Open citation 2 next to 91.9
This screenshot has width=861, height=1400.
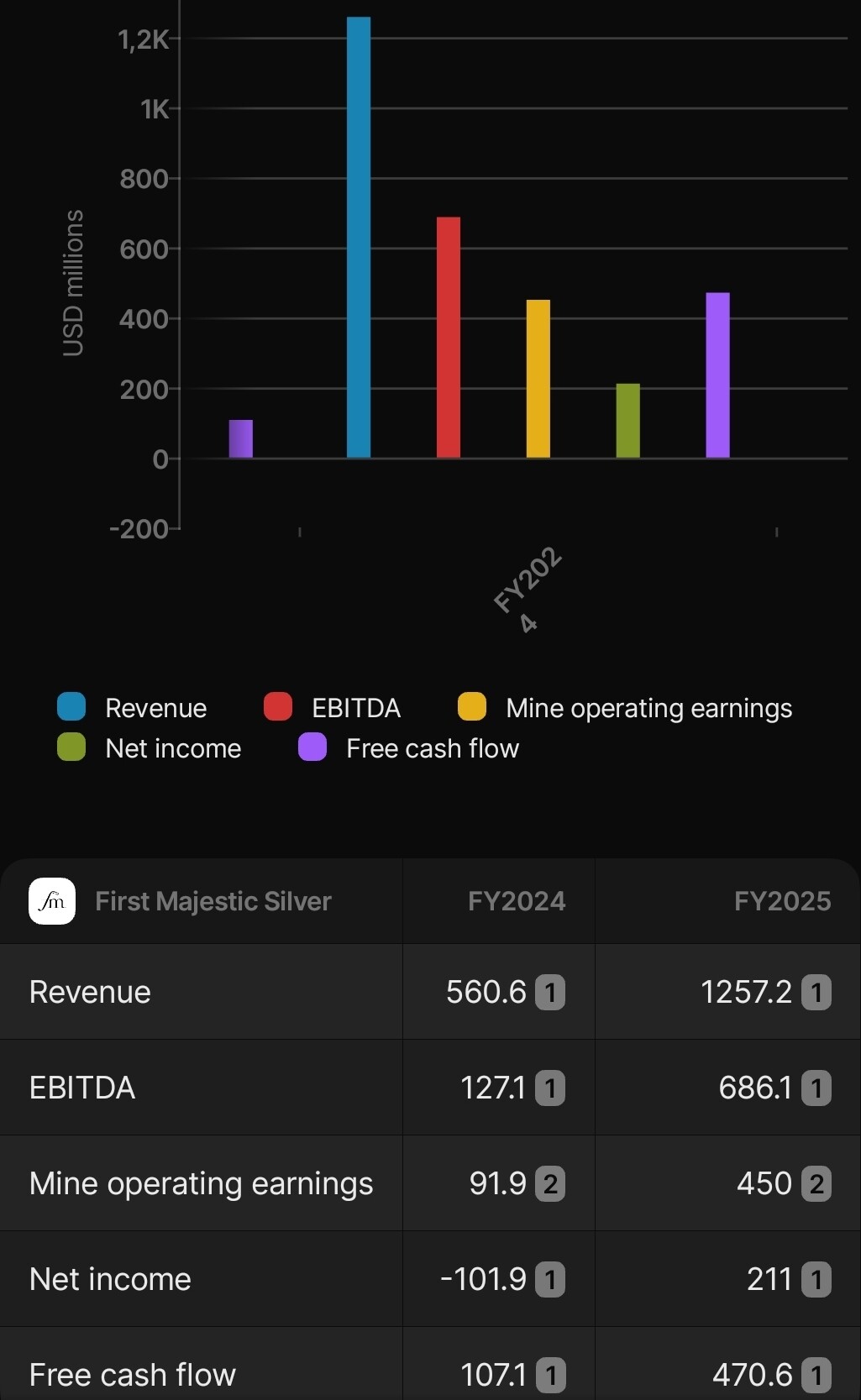(550, 1184)
